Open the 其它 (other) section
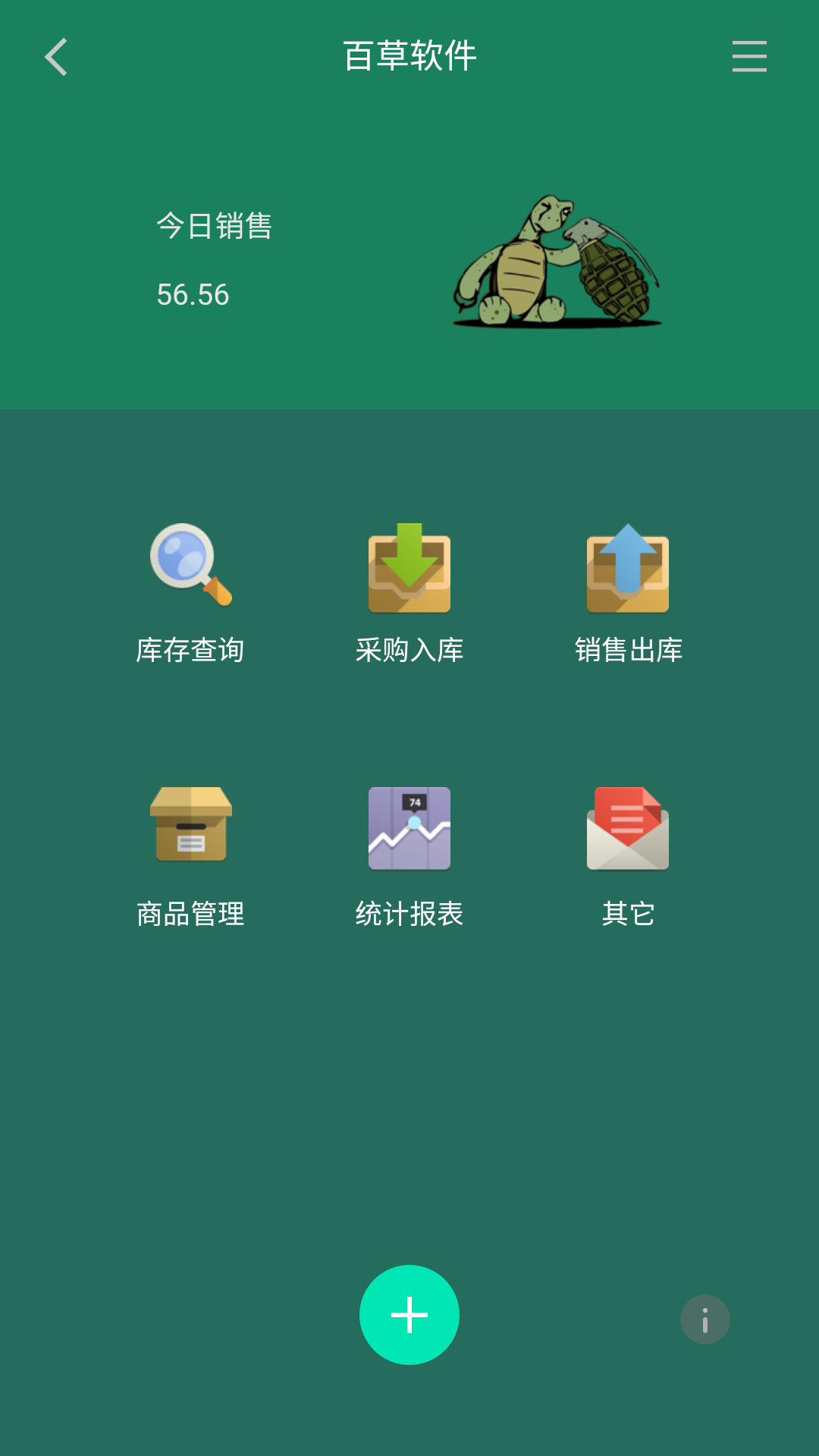This screenshot has height=1456, width=819. pyautogui.click(x=628, y=857)
